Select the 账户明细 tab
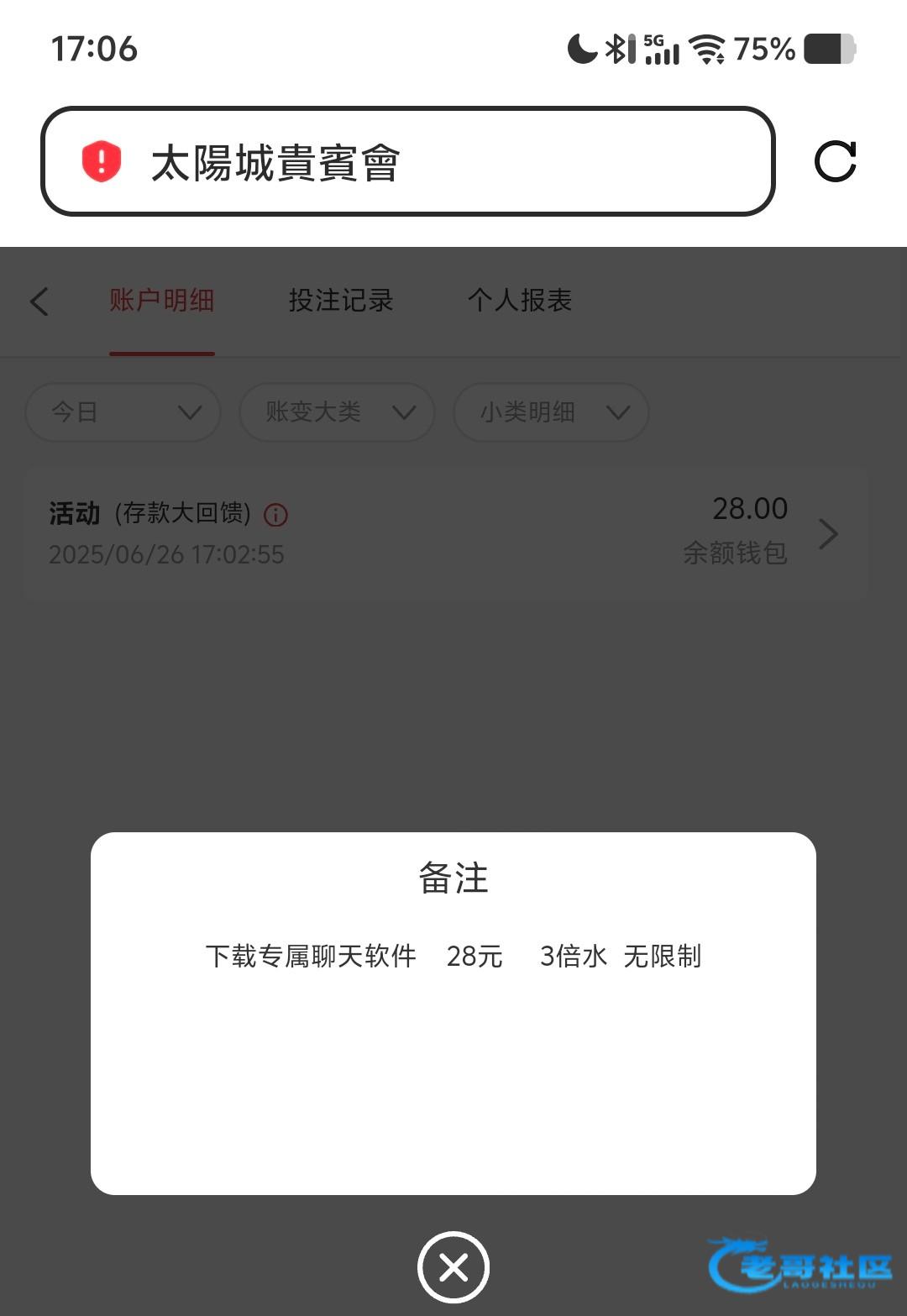The image size is (907, 1316). click(161, 300)
